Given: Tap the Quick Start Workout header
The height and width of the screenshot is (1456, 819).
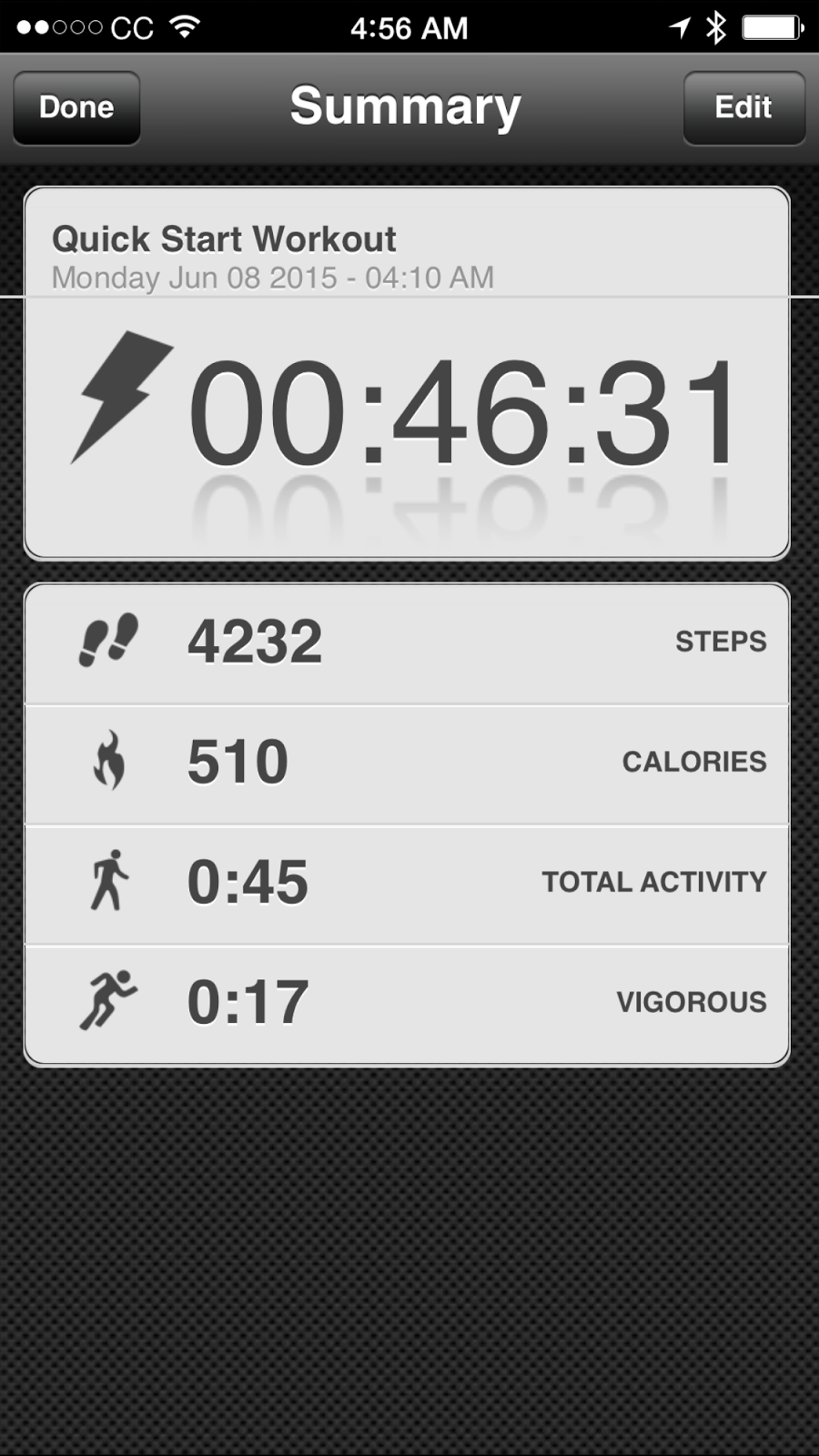Looking at the screenshot, I should tap(224, 238).
